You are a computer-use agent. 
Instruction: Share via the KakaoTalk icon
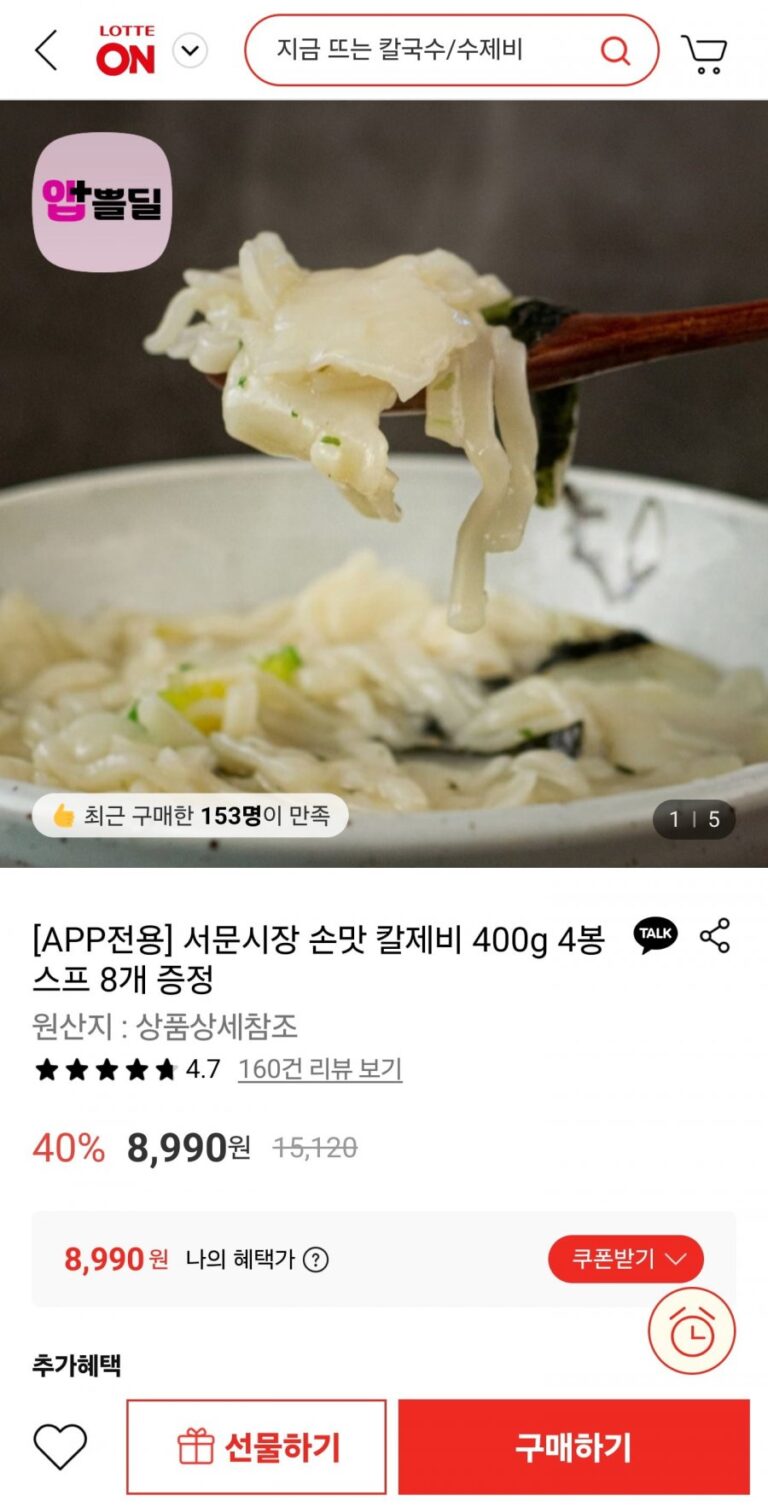[x=655, y=935]
